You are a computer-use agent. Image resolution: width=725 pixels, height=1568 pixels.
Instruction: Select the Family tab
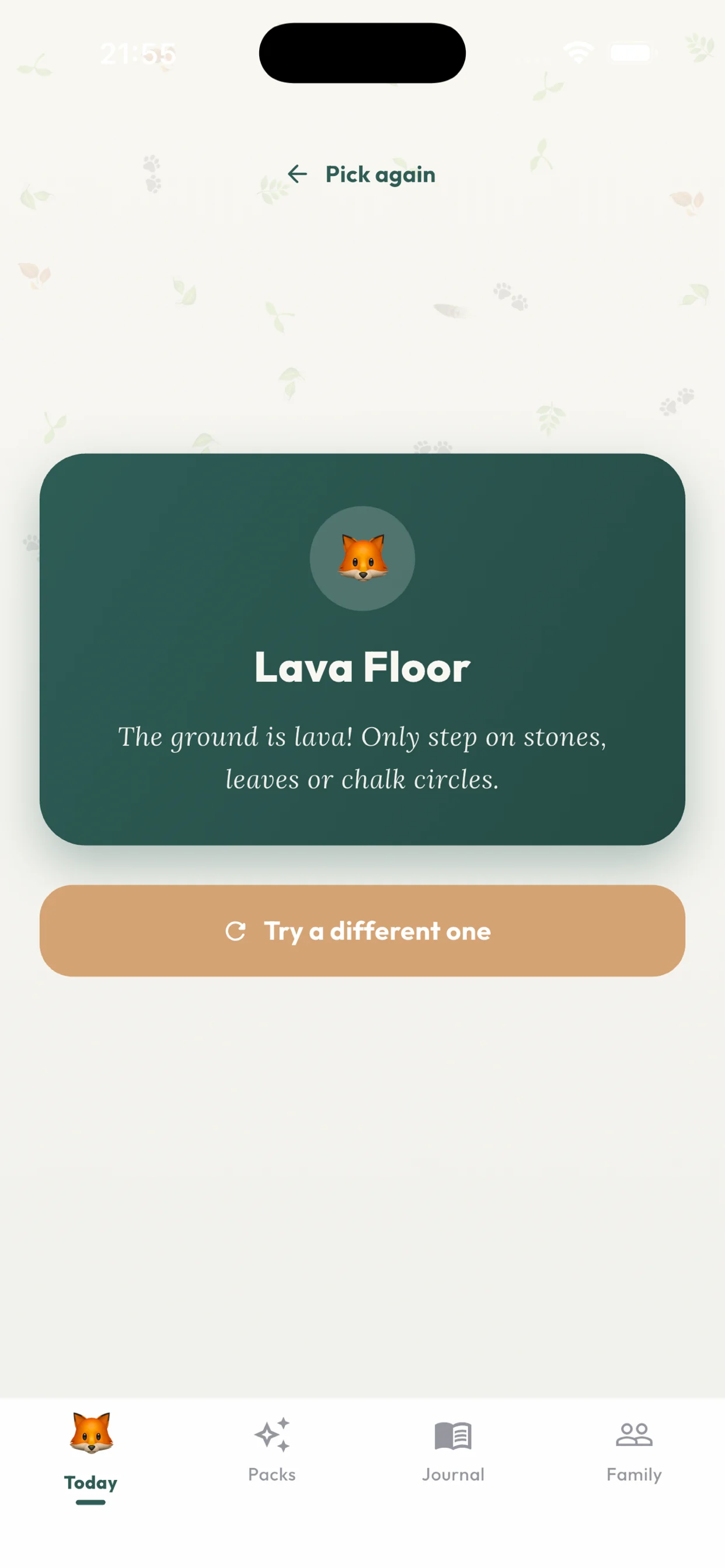pyautogui.click(x=635, y=1451)
